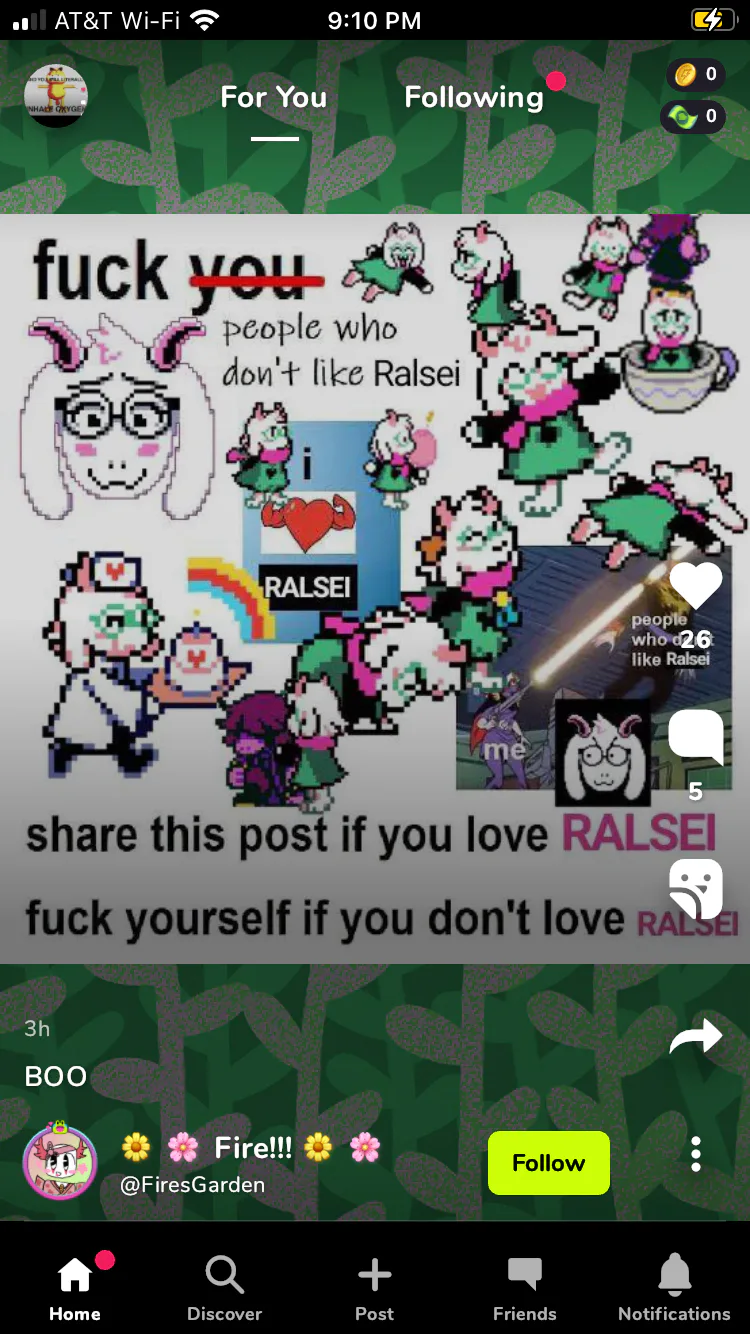
Task: Open the @FiresGarden username link
Action: (x=192, y=1185)
